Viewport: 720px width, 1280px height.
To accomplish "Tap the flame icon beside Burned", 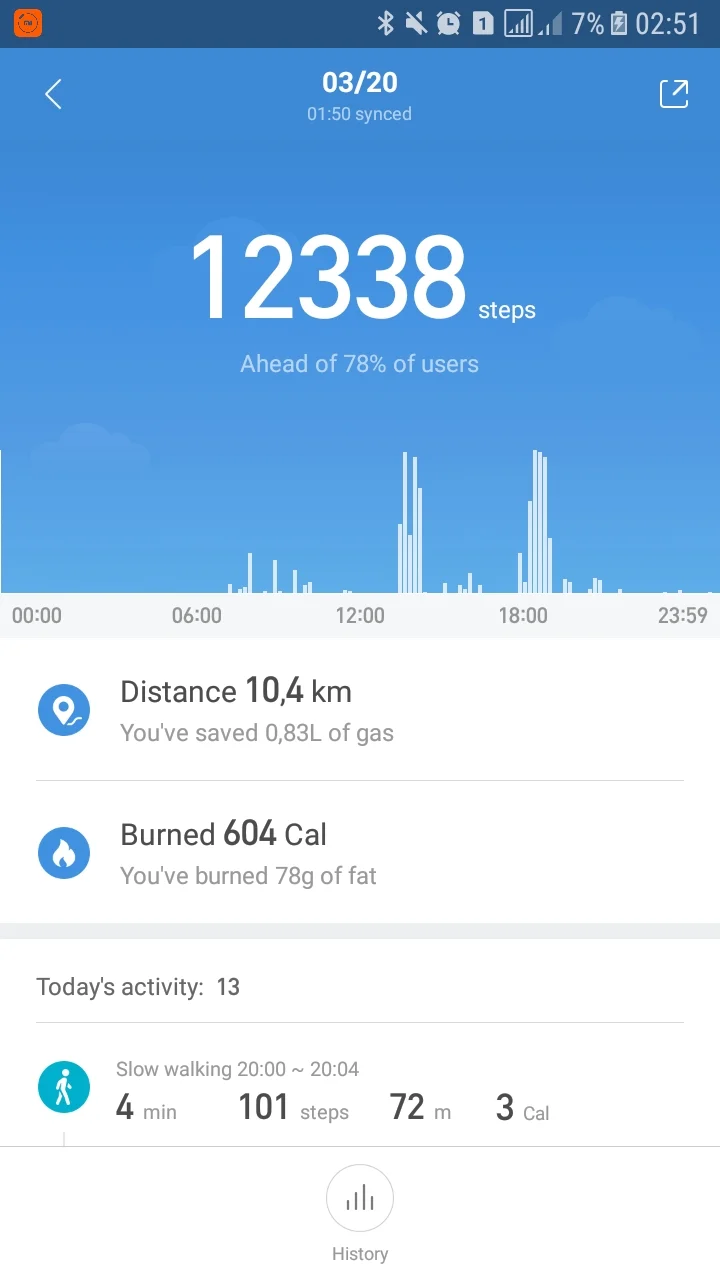I will [x=64, y=852].
